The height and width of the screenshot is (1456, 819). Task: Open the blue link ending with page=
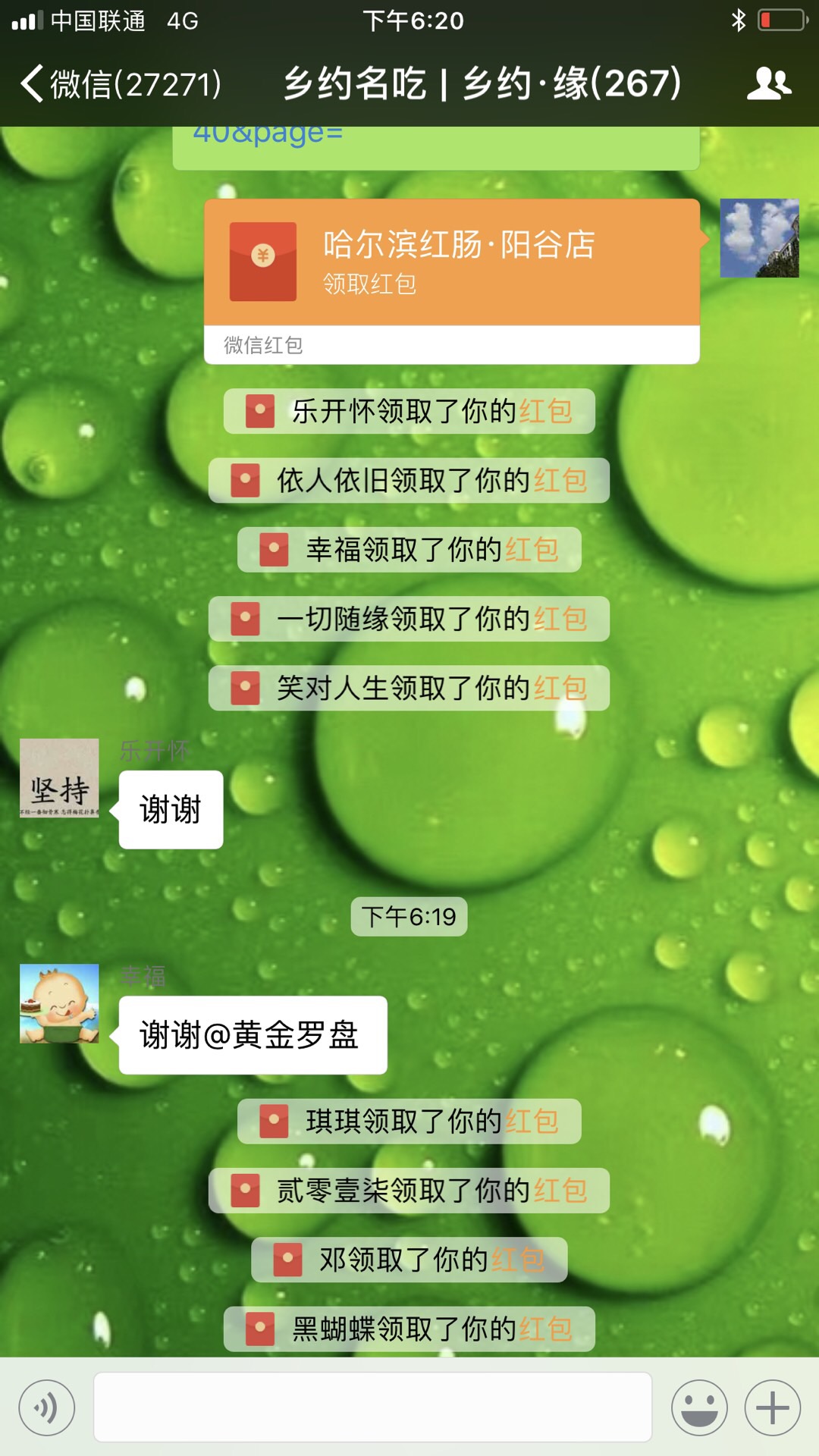click(268, 135)
